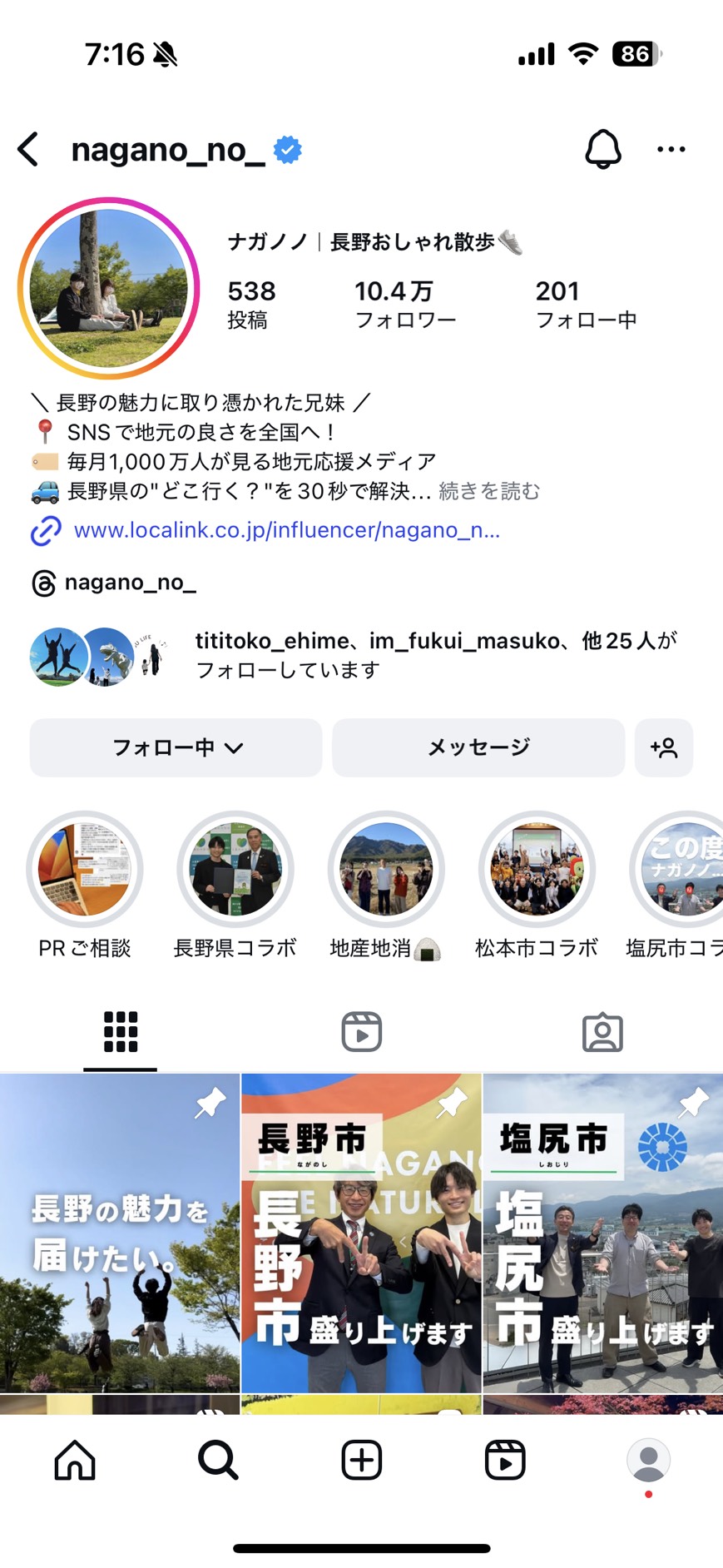Open the 10.4万 followers list
Viewport: 723px width, 1568px height.
pyautogui.click(x=404, y=304)
